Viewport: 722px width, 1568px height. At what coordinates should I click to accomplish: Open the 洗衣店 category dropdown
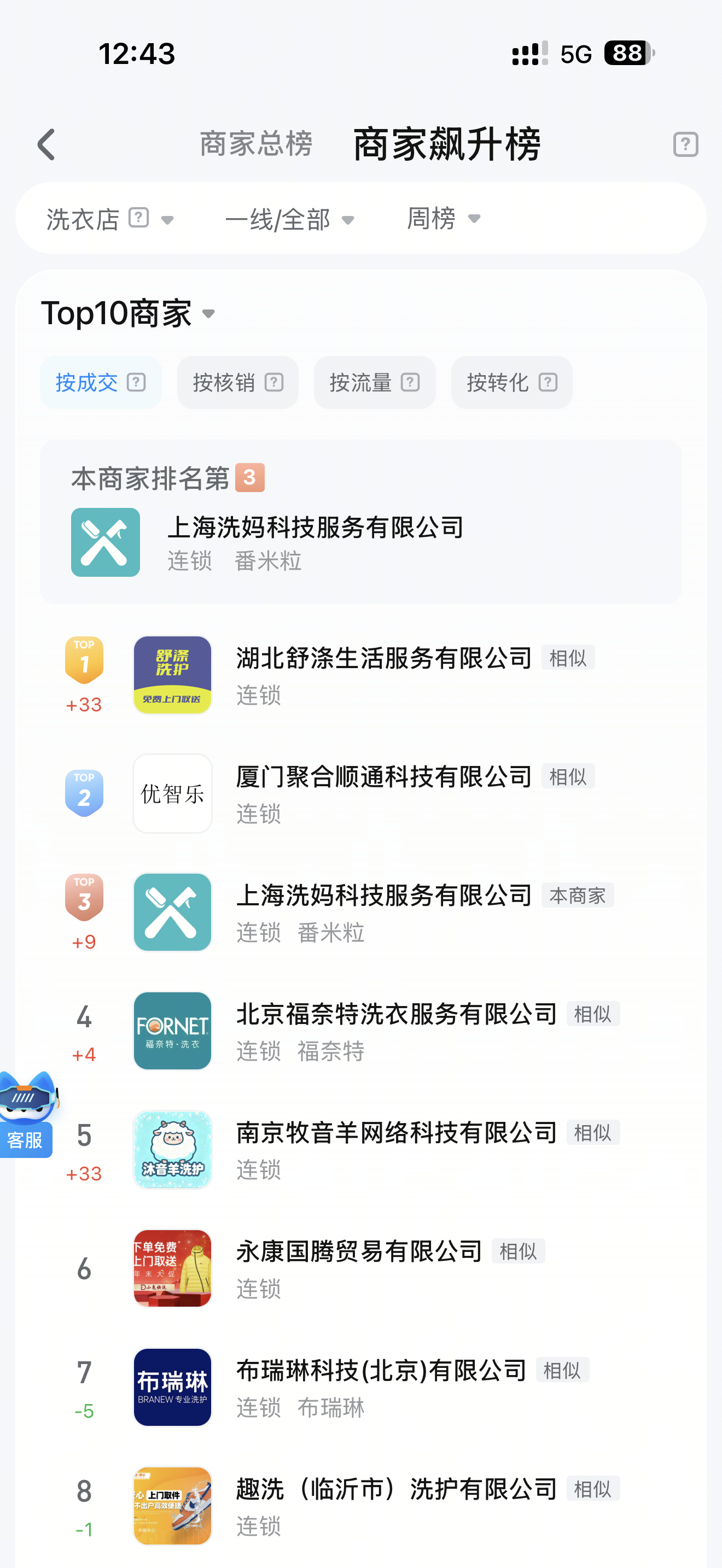109,219
